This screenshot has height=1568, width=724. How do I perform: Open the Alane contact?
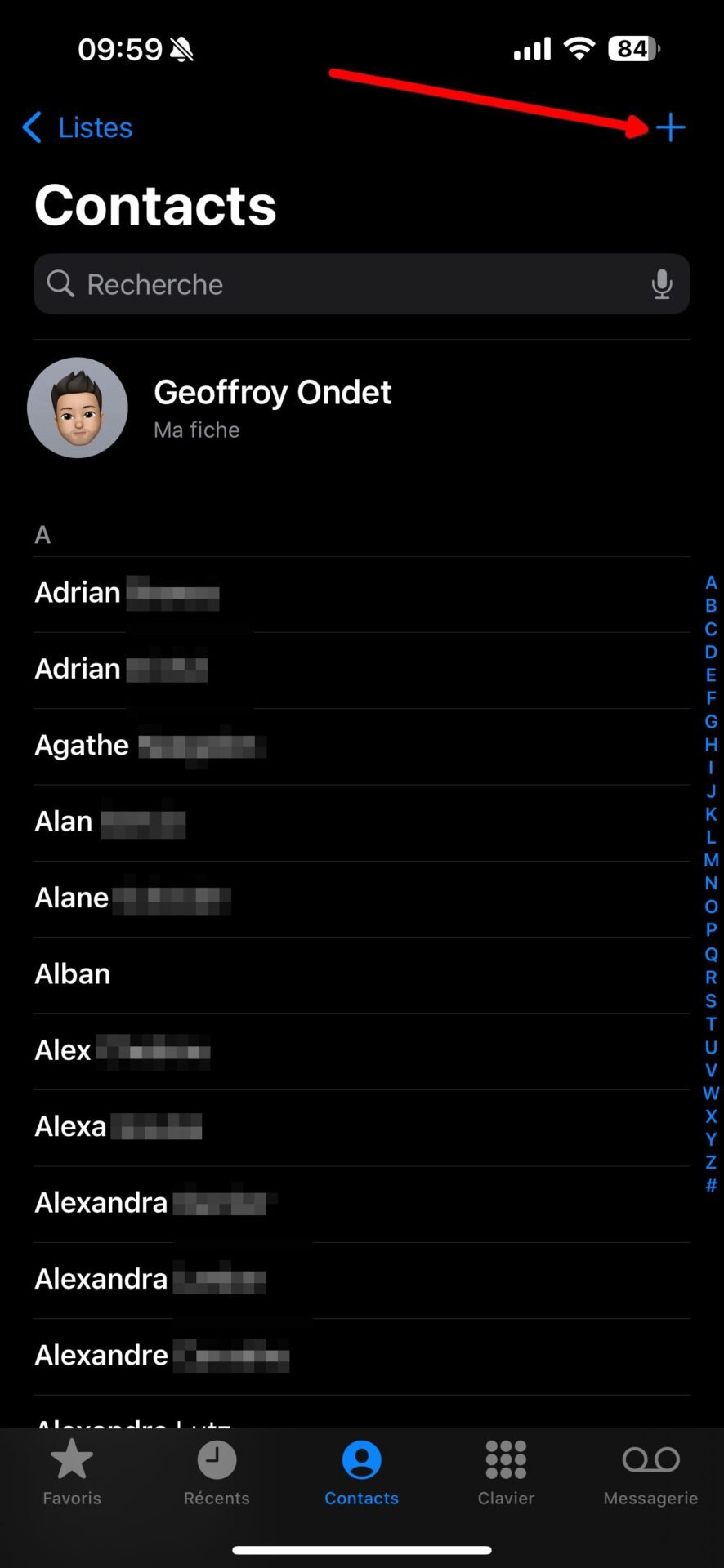click(x=362, y=898)
